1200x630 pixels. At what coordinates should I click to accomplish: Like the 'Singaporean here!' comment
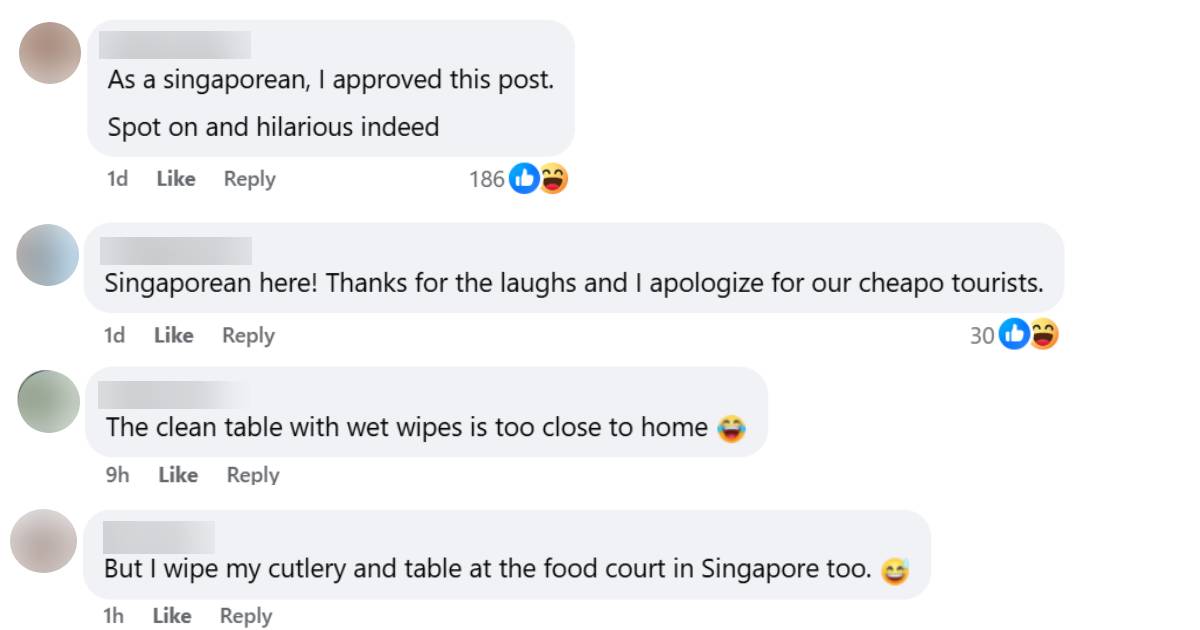tap(173, 336)
